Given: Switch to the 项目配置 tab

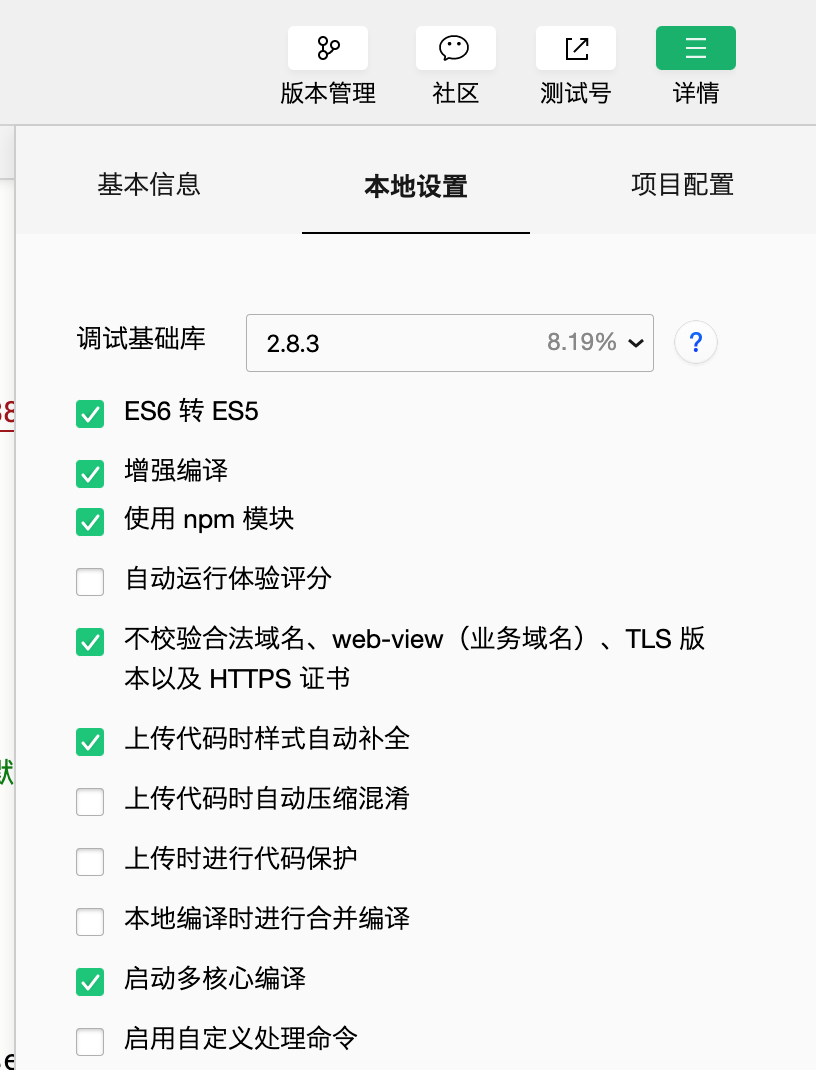Looking at the screenshot, I should 683,185.
